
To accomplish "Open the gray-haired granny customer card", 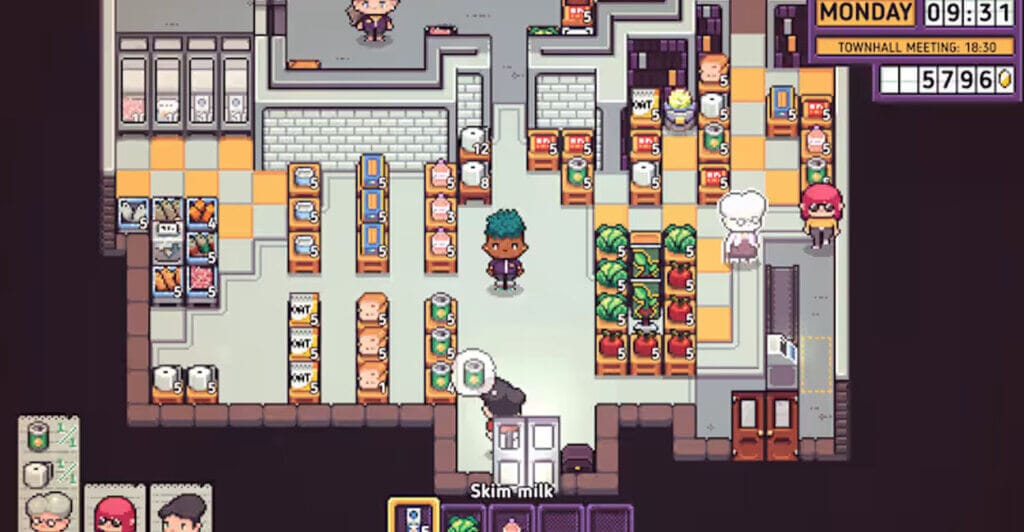I will (49, 510).
